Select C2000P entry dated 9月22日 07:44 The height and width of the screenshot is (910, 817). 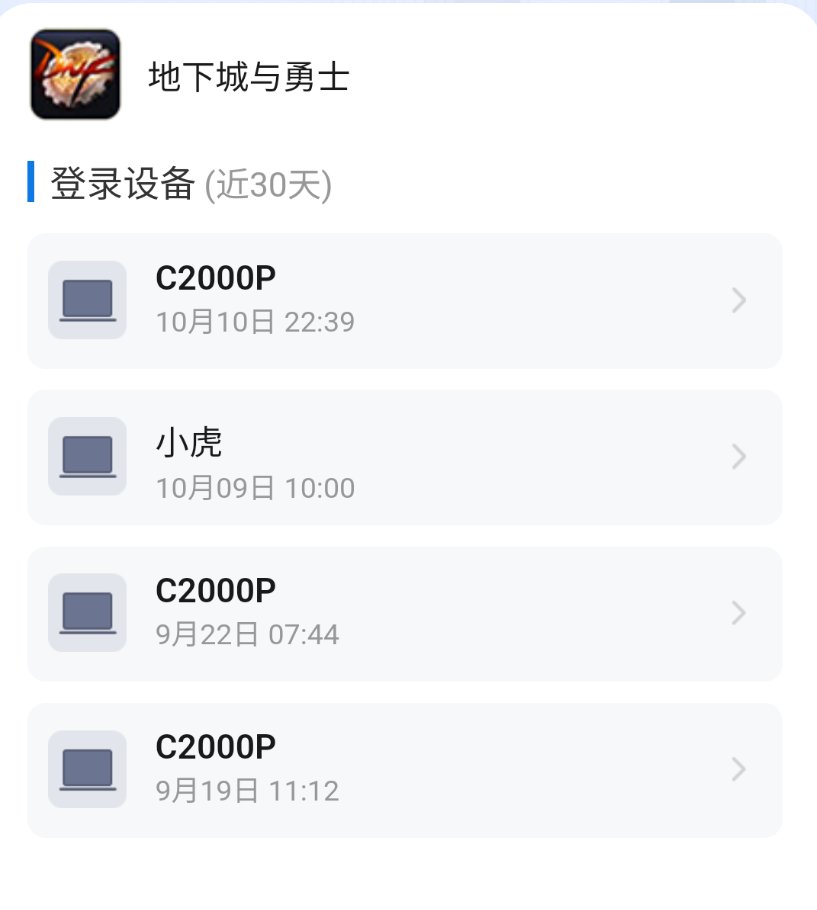click(x=404, y=613)
